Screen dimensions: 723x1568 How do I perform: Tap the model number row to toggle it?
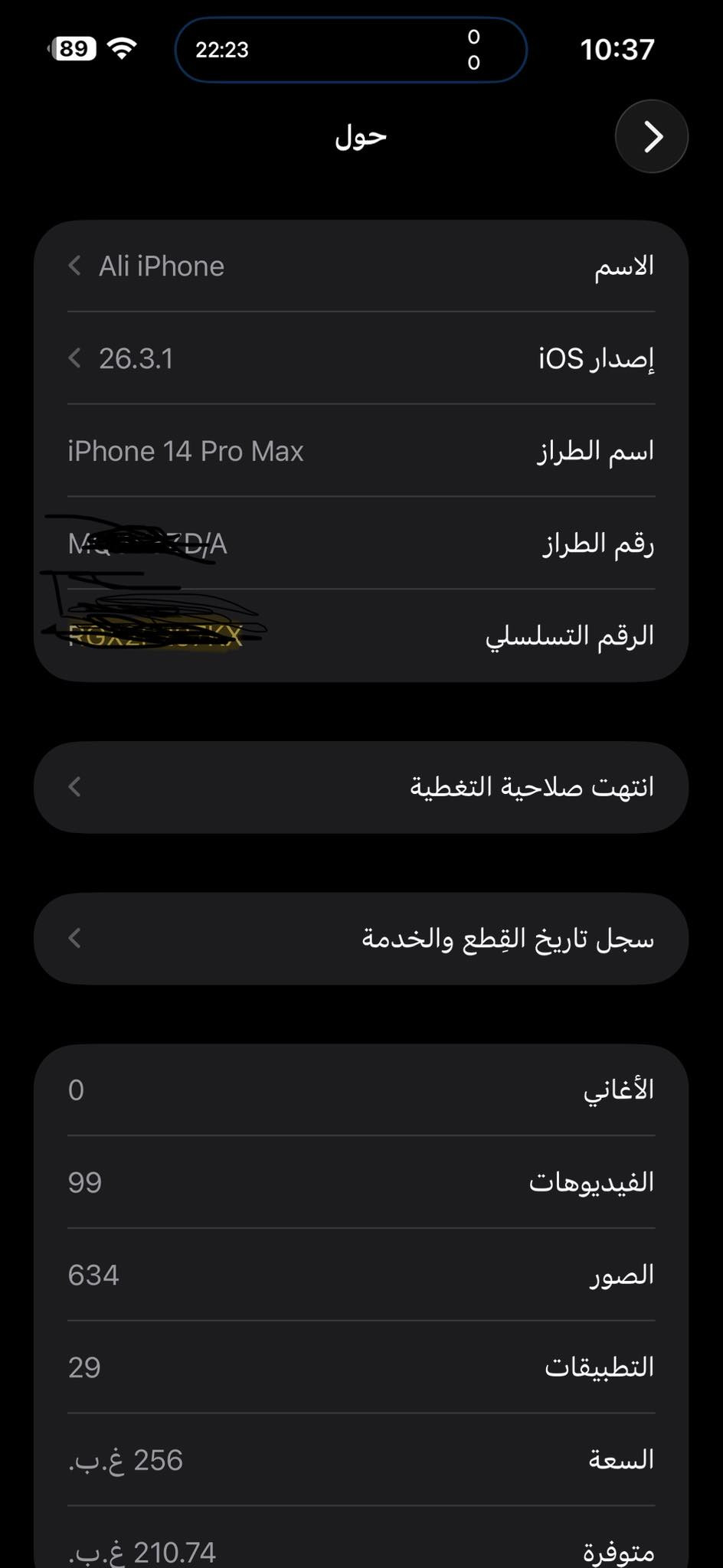pyautogui.click(x=361, y=544)
